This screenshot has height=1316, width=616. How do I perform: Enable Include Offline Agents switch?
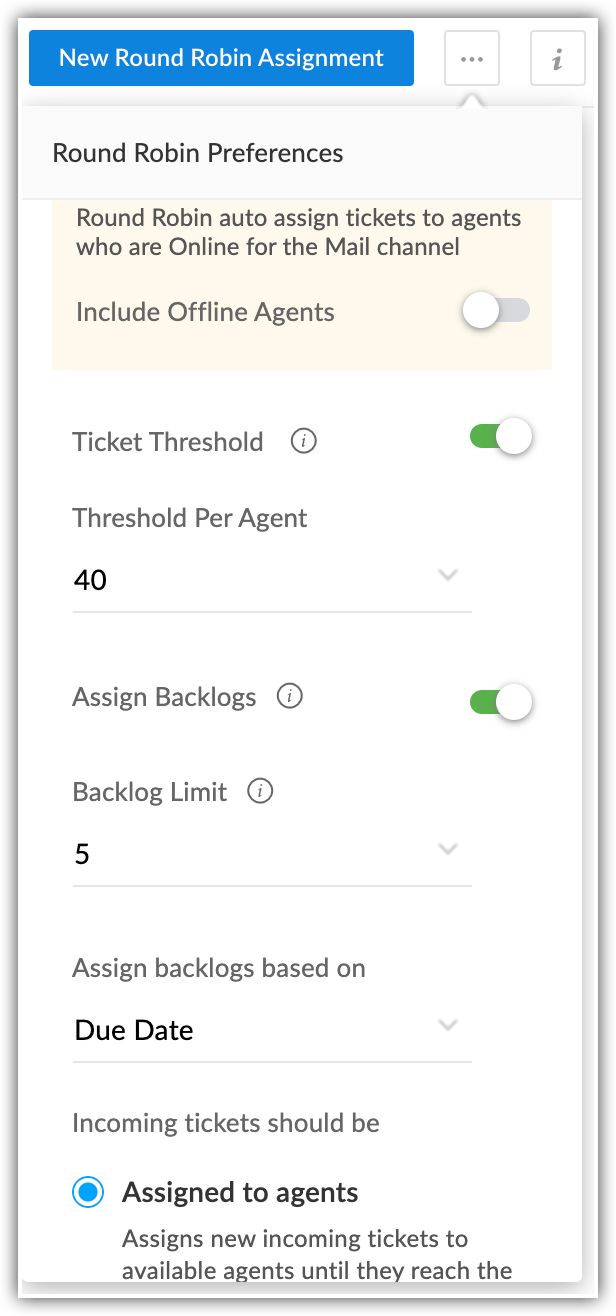coord(496,312)
